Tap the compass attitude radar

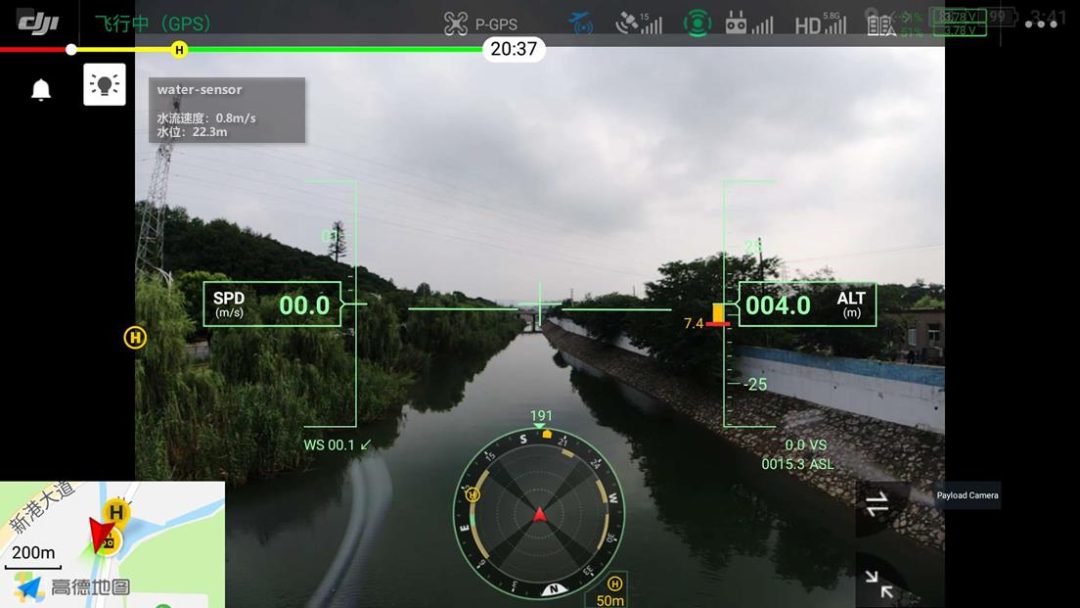[x=539, y=514]
